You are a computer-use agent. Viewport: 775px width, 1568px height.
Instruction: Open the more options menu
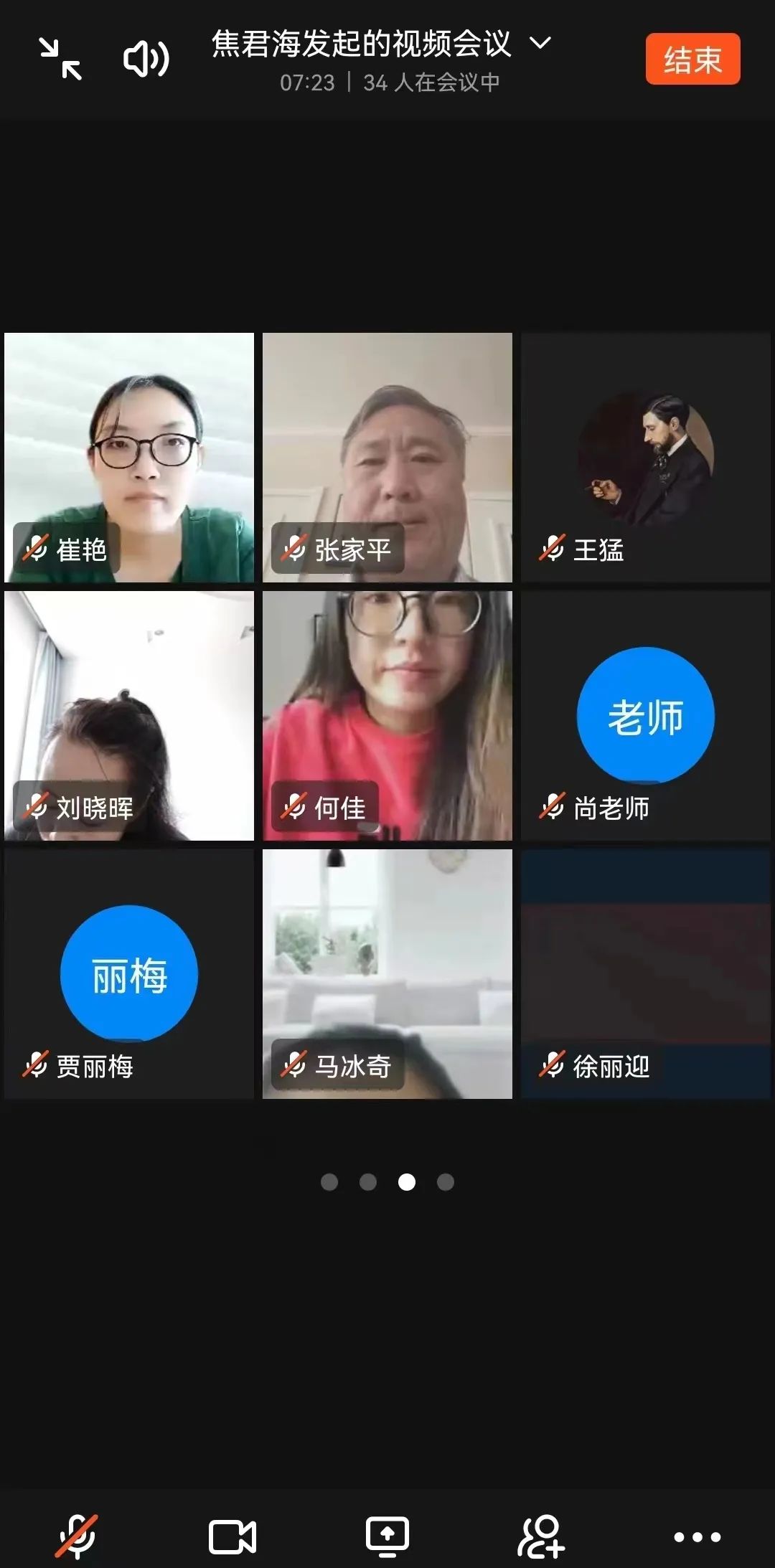697,1536
